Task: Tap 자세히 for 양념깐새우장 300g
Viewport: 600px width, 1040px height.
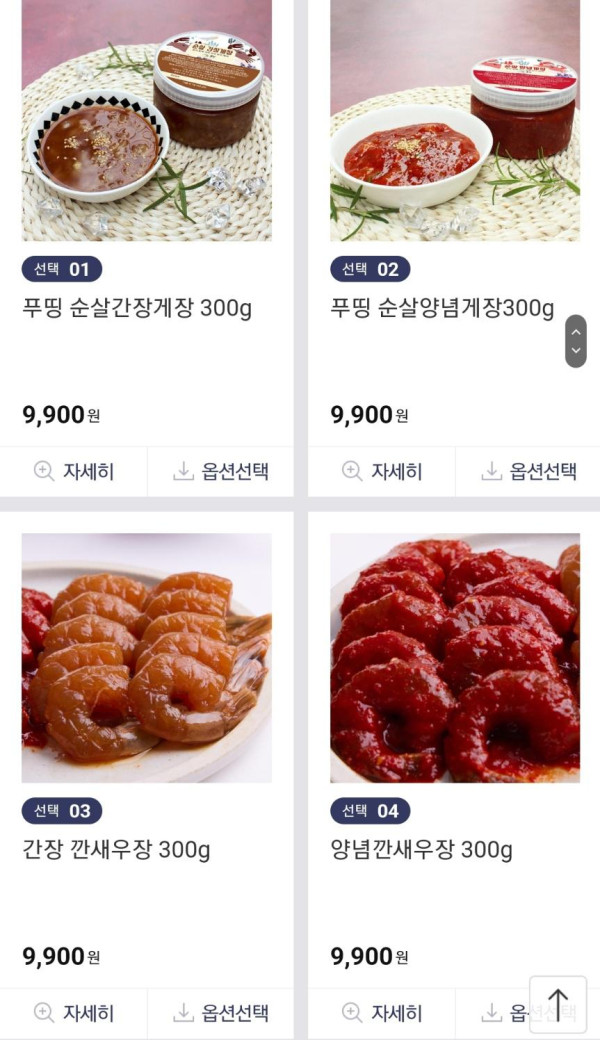Action: point(382,1013)
